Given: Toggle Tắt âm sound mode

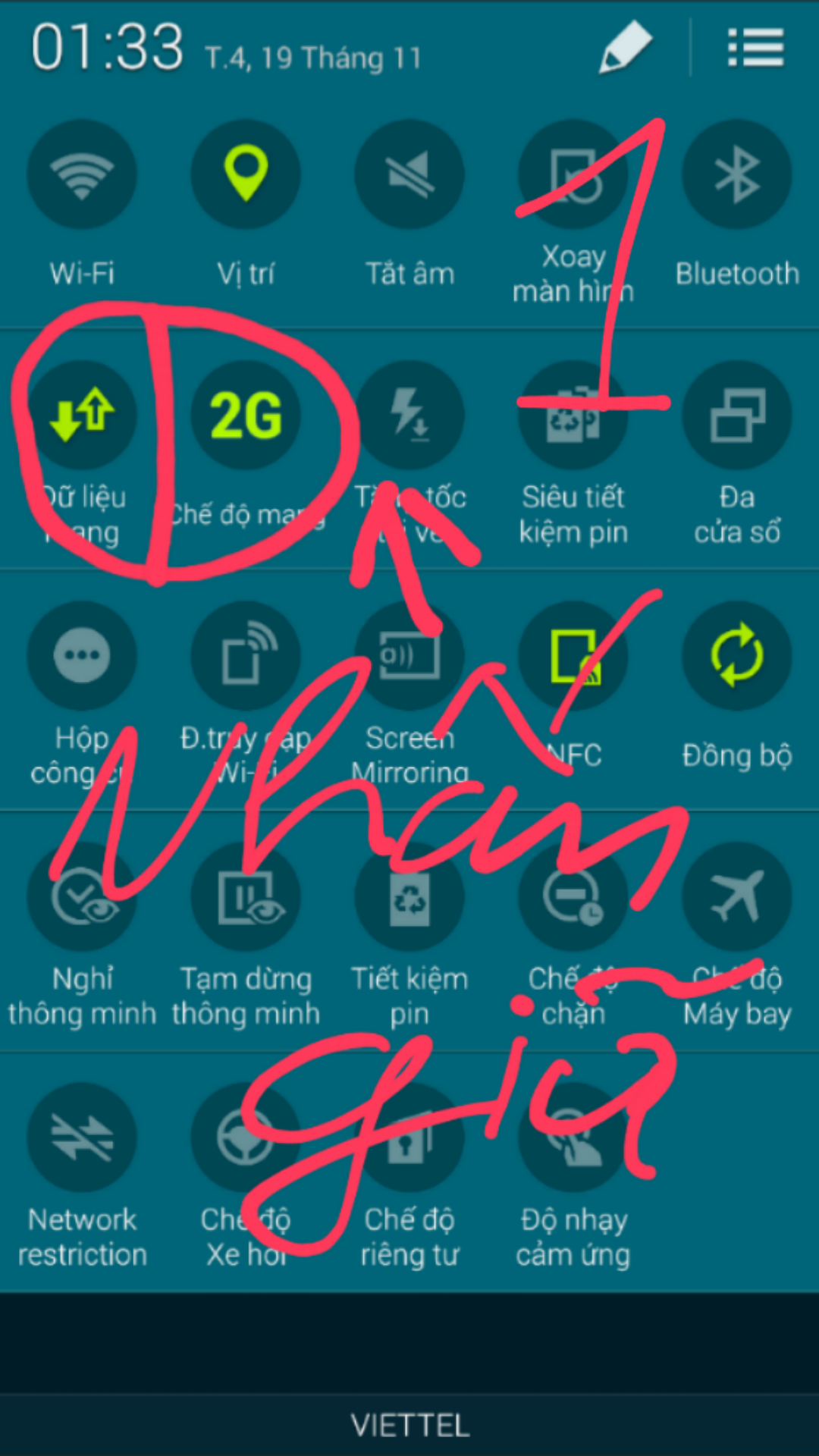Looking at the screenshot, I should click(x=409, y=174).
